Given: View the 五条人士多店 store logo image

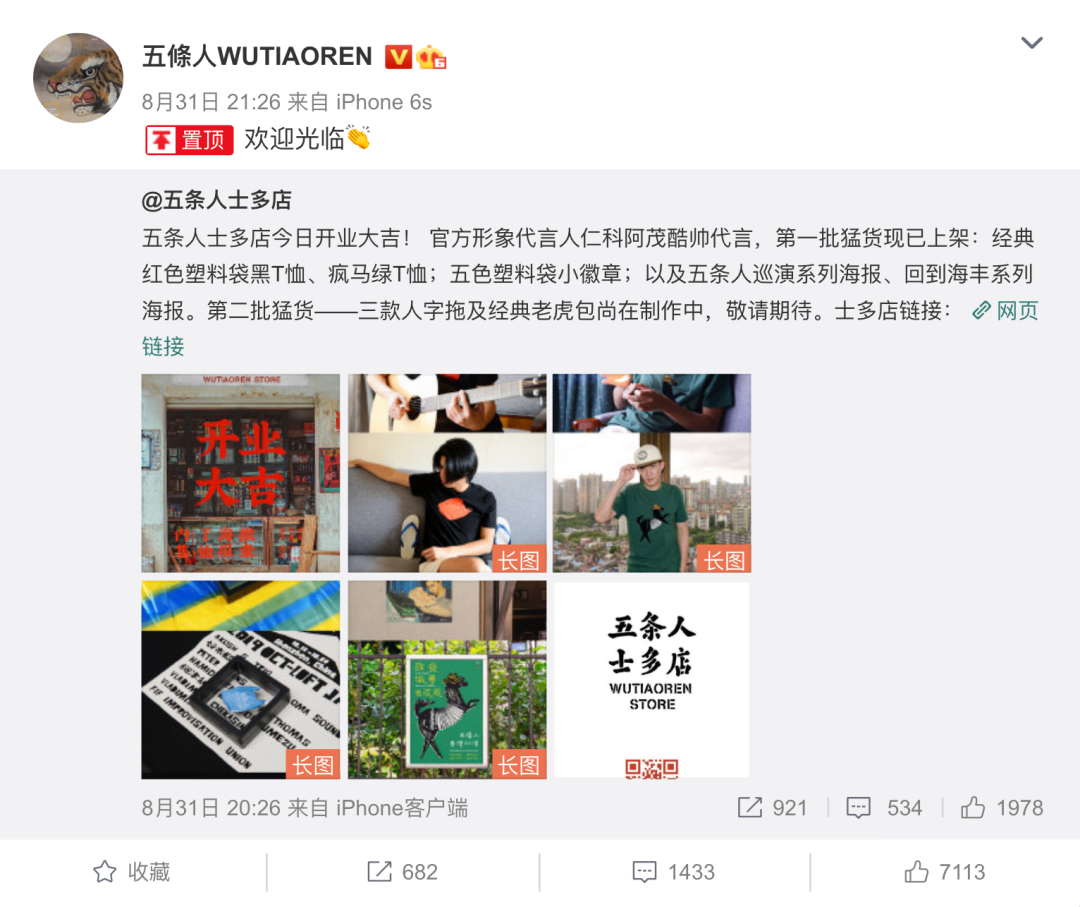Looking at the screenshot, I should tap(651, 679).
